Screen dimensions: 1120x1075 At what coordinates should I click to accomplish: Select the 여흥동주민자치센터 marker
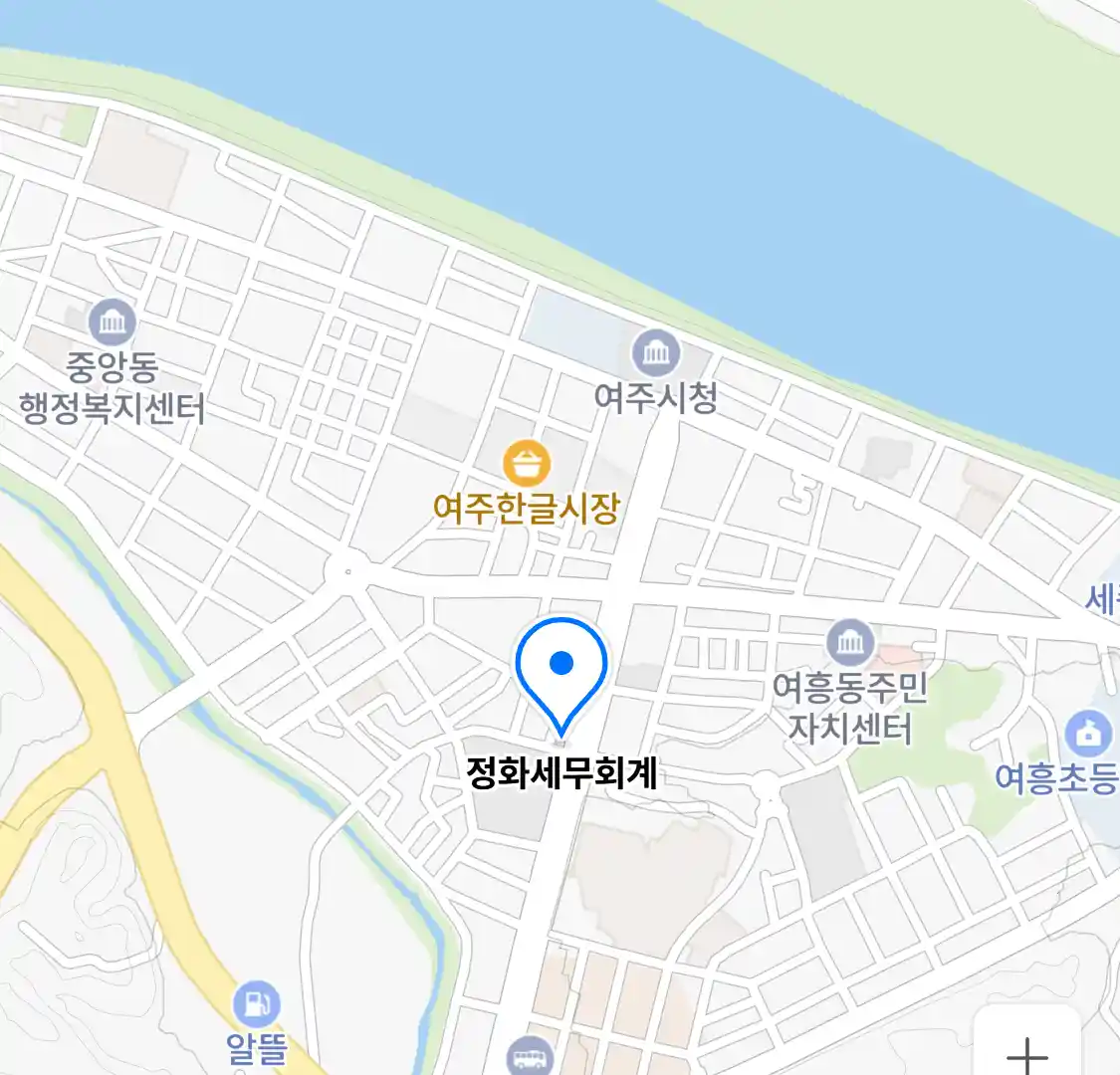[850, 642]
